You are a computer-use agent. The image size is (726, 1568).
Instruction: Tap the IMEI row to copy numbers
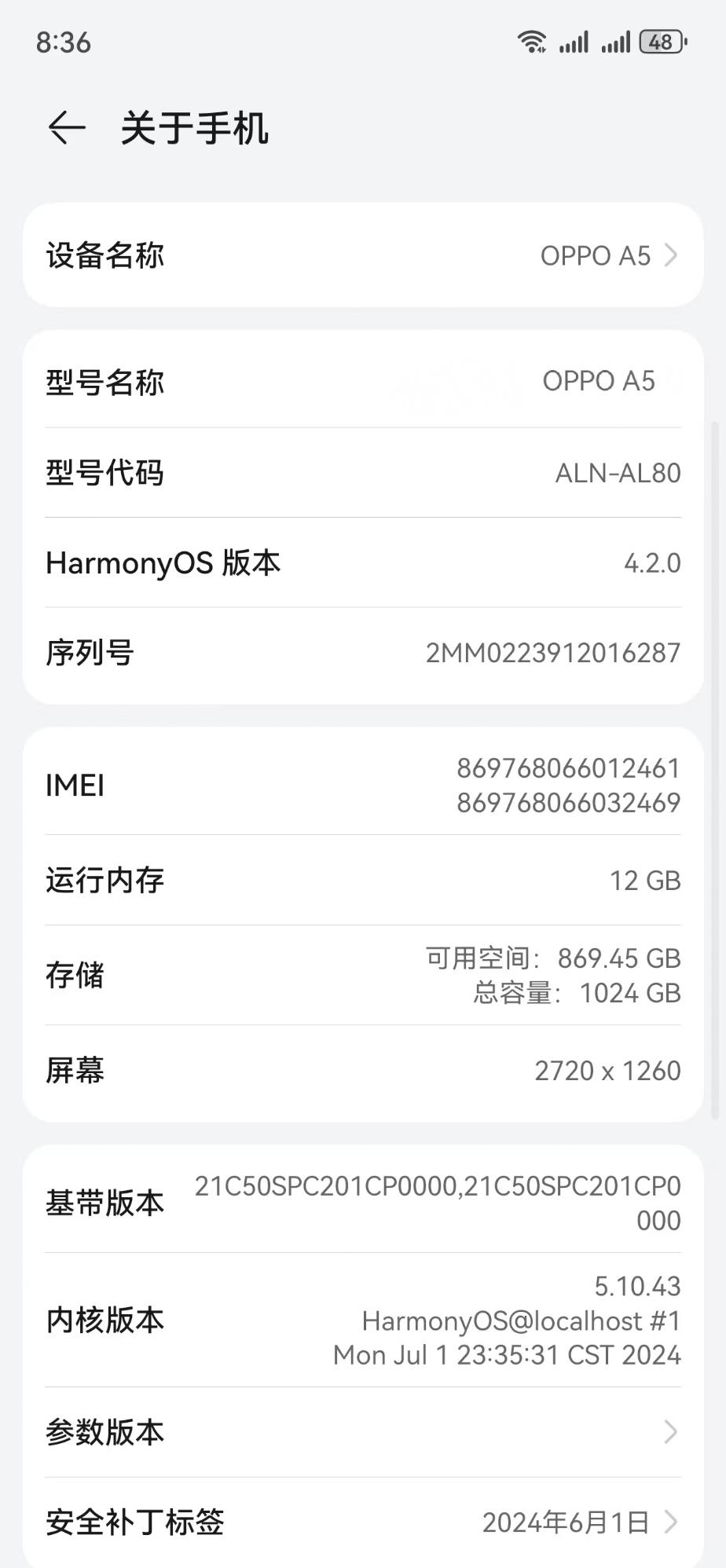[x=363, y=785]
